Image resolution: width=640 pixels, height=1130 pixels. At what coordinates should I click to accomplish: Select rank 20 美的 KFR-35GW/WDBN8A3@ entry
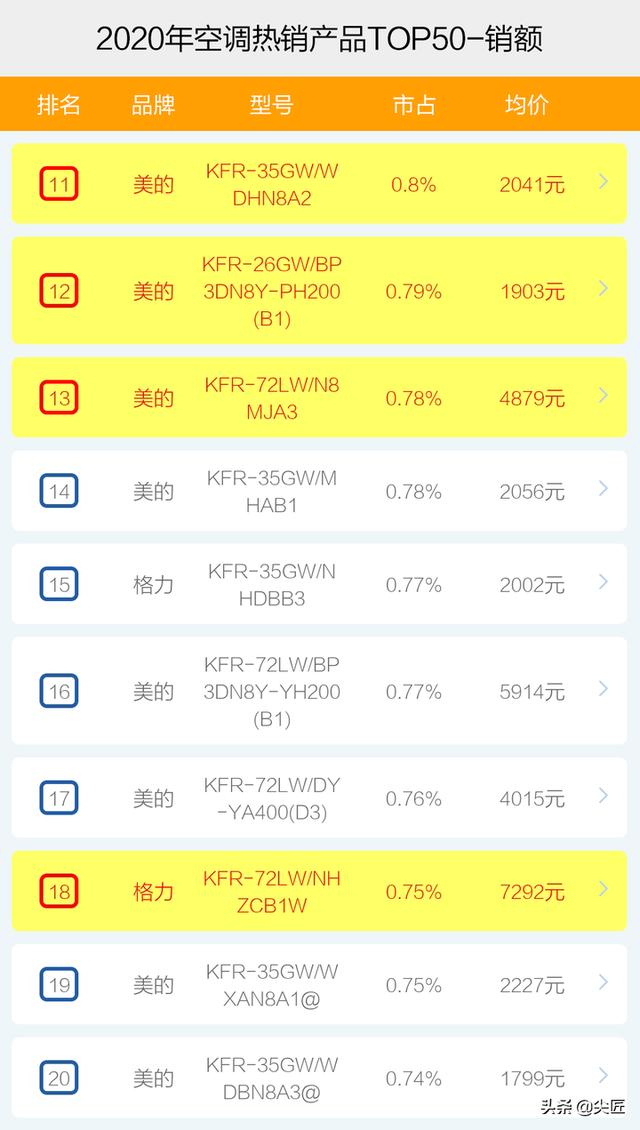pyautogui.click(x=319, y=1077)
